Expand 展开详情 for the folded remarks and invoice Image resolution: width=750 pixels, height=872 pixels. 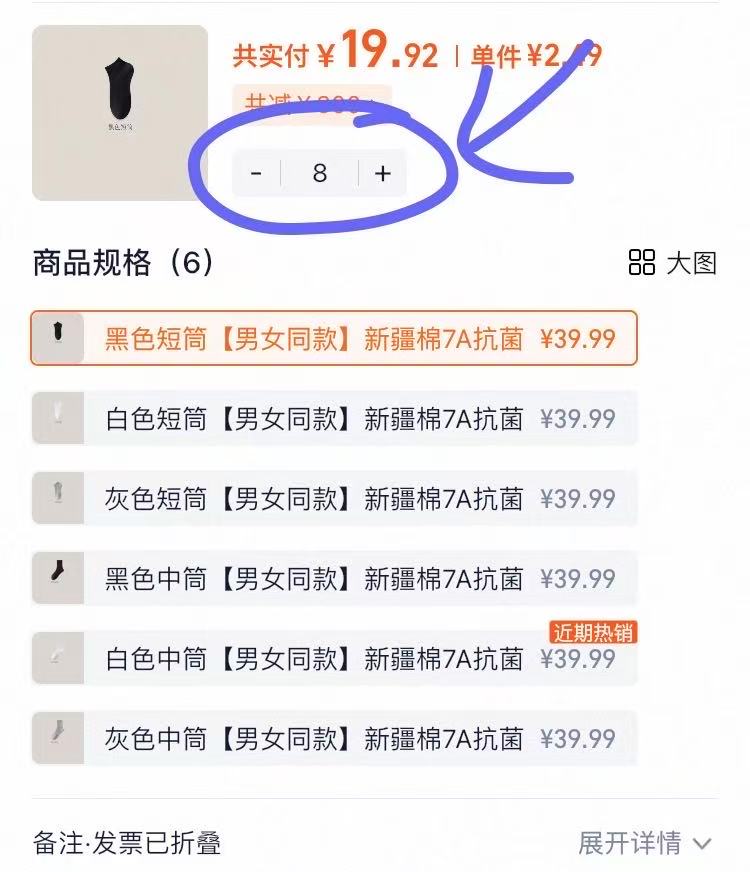click(x=644, y=842)
